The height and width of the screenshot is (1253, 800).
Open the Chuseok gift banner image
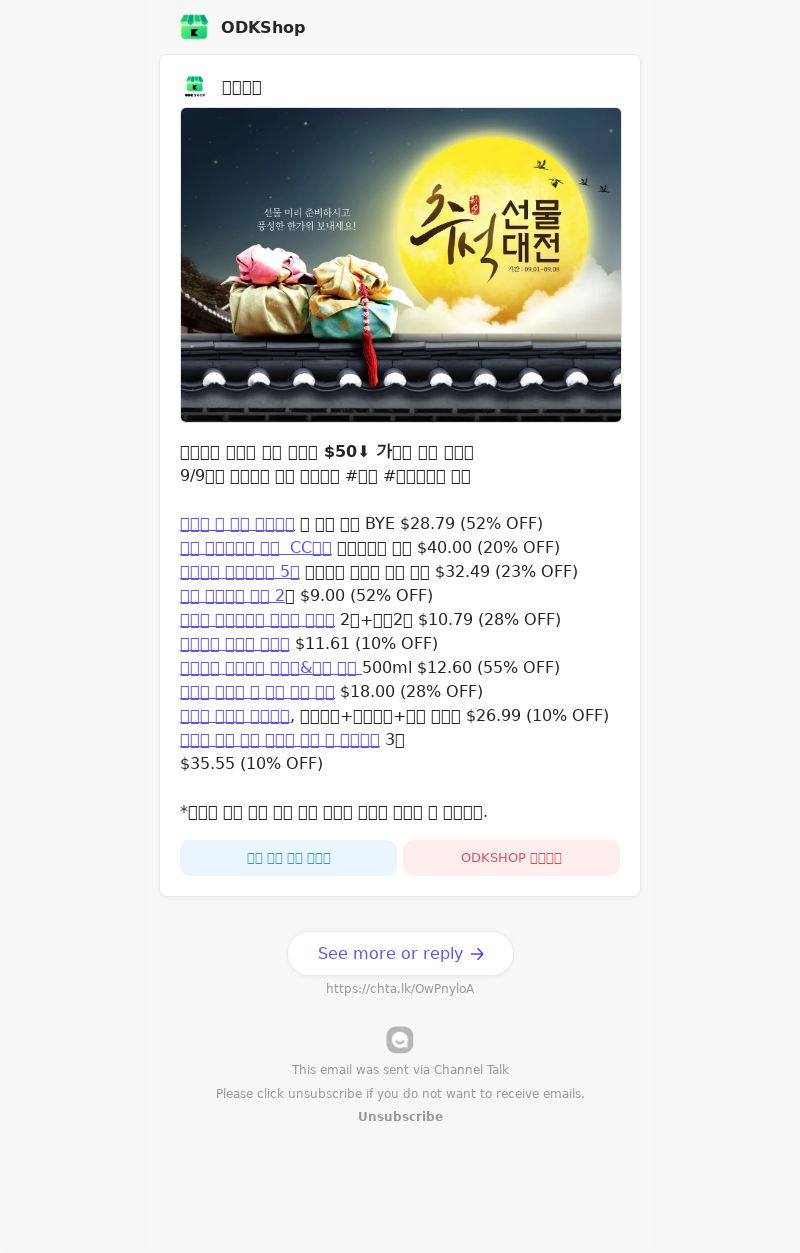[x=400, y=265]
